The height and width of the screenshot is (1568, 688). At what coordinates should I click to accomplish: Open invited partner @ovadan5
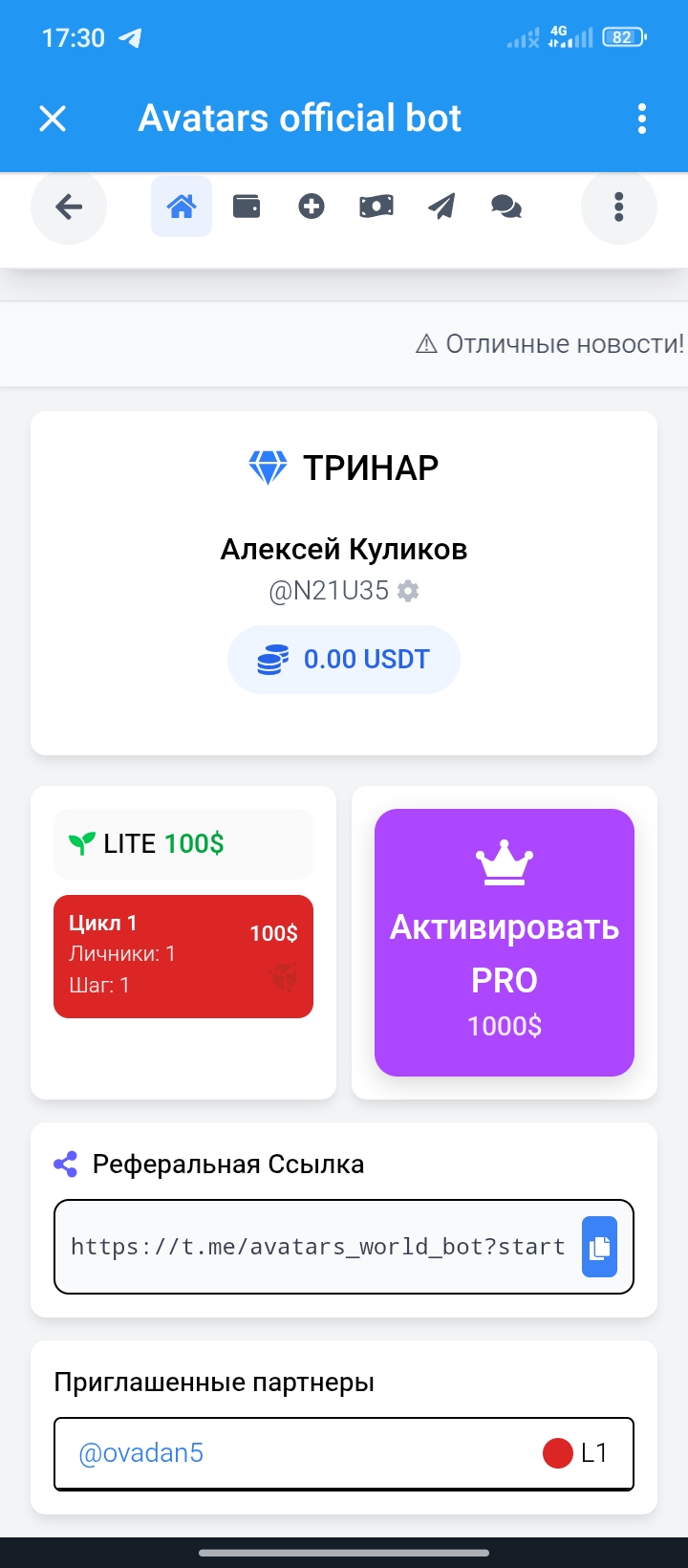pyautogui.click(x=141, y=1453)
